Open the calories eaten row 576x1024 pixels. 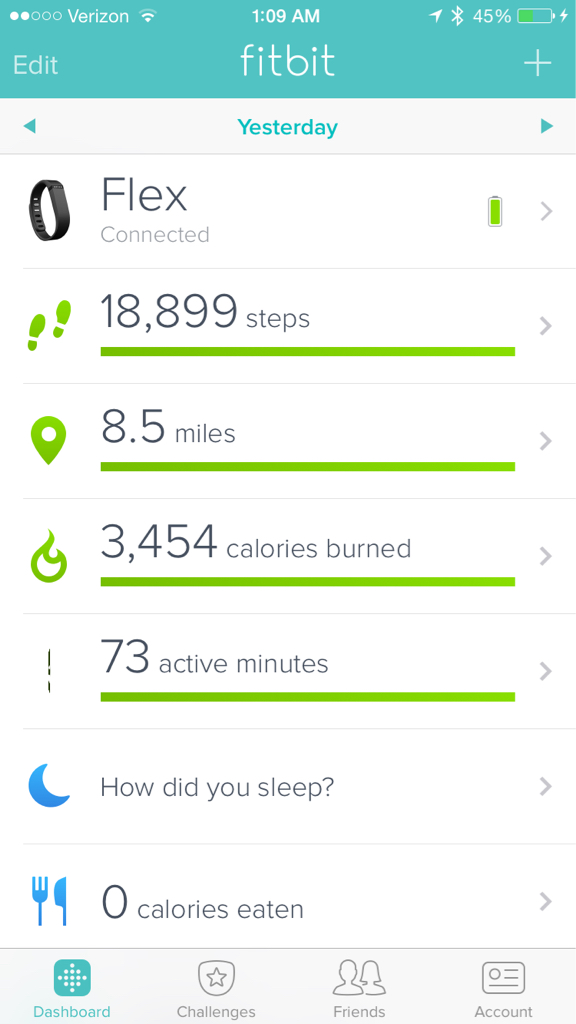click(288, 896)
